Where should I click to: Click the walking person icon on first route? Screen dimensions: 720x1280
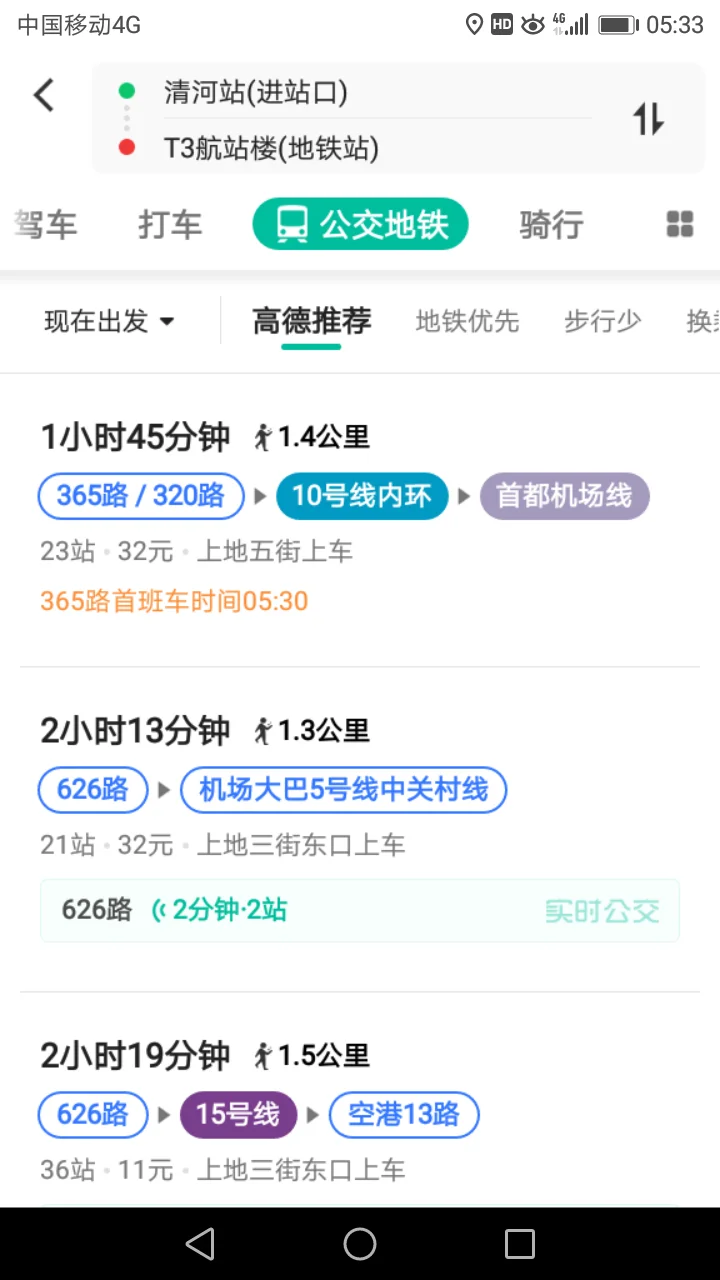point(260,436)
